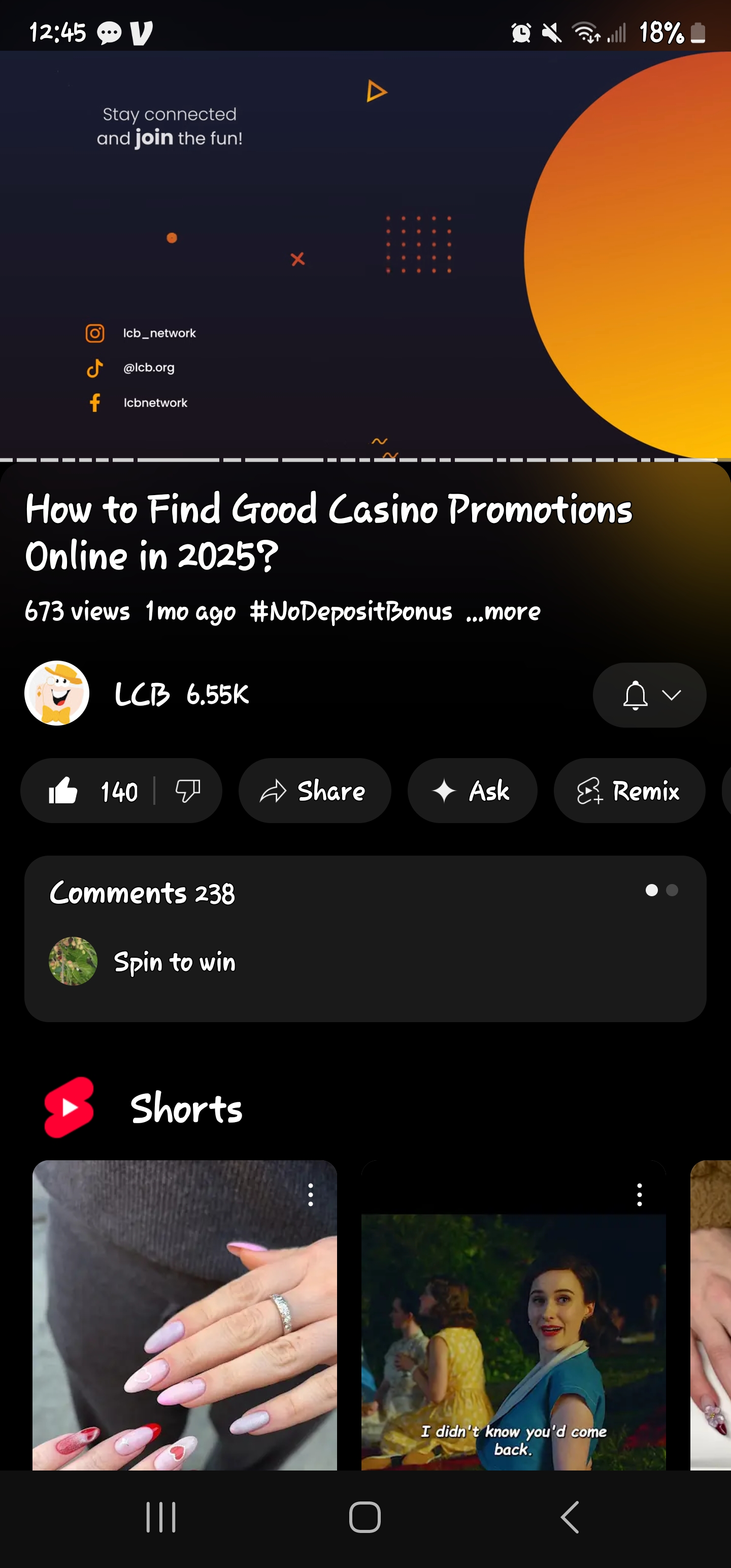Screen dimensions: 731x1568
Task: Tap the video player to show controls
Action: [365, 255]
